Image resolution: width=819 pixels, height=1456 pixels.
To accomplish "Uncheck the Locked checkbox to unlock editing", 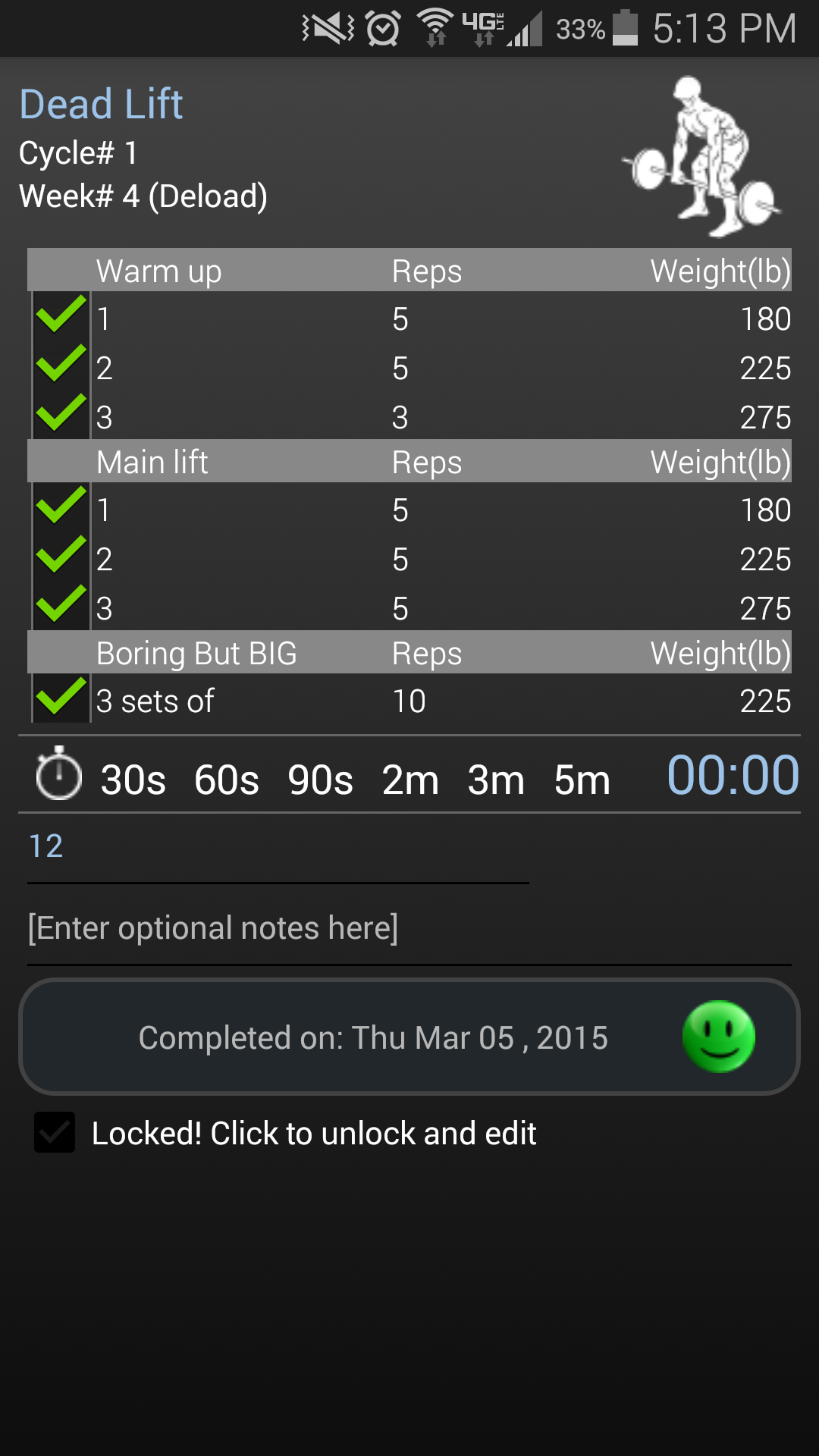I will coord(55,1133).
